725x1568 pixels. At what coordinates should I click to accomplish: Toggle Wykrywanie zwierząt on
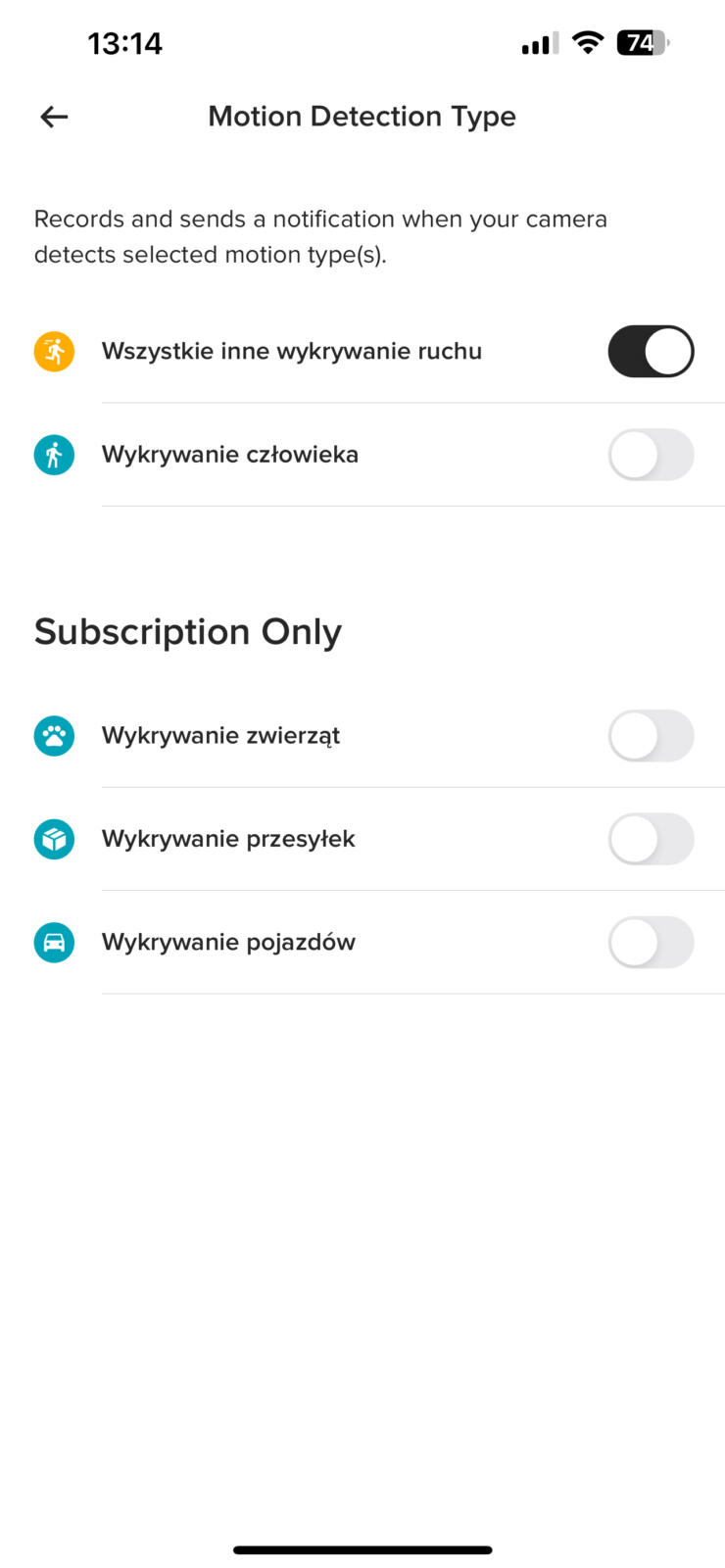[x=651, y=736]
